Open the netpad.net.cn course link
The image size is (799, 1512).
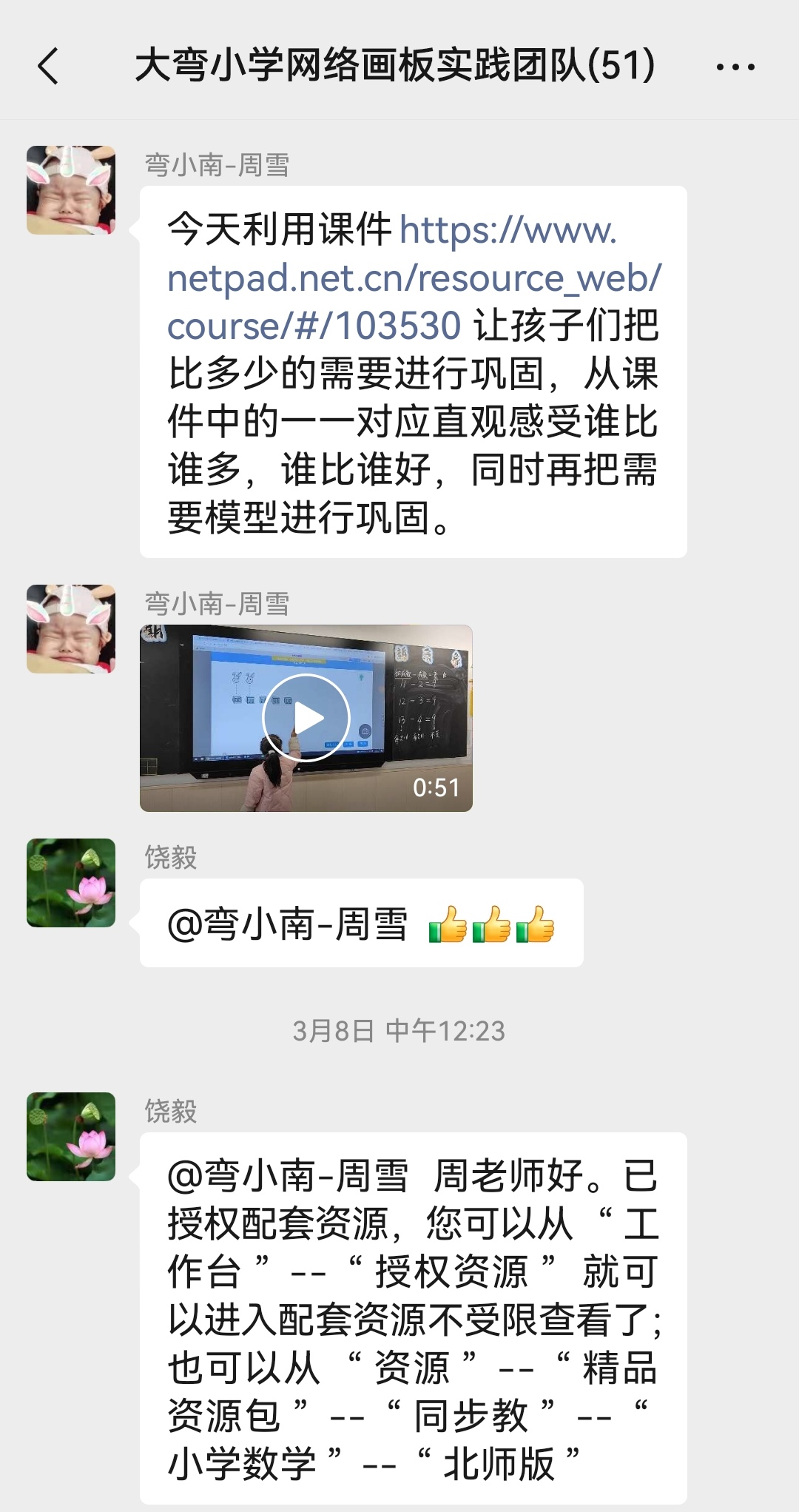[414, 278]
